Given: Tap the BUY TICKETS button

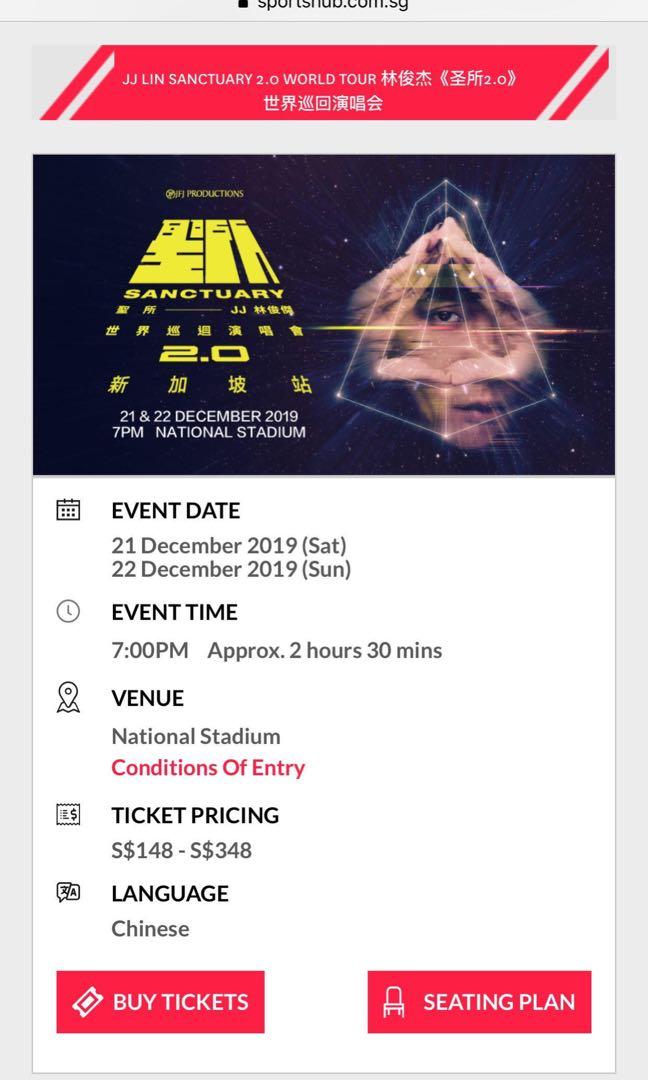Looking at the screenshot, I should pyautogui.click(x=161, y=1002).
